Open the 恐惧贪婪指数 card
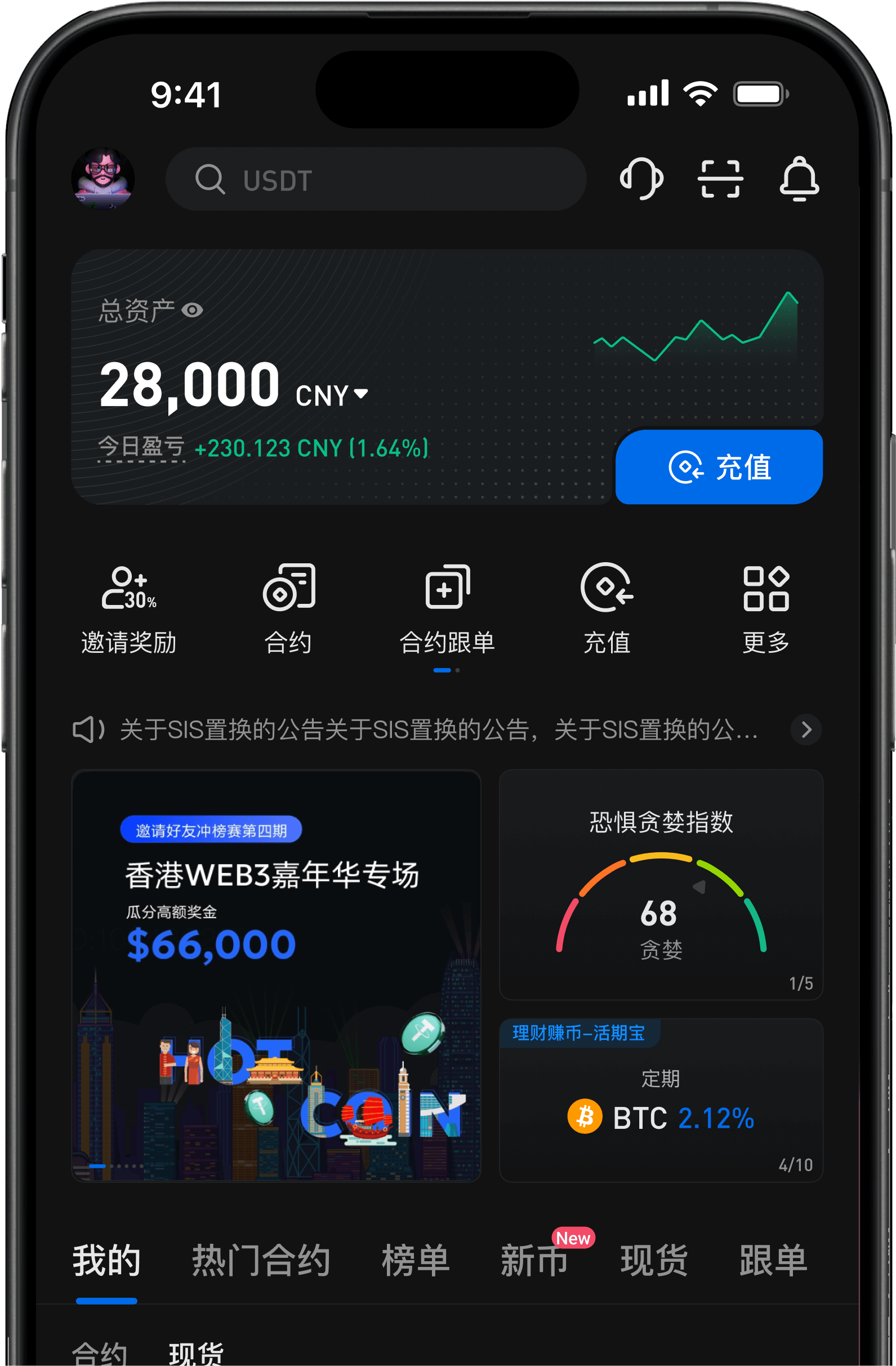896x1366 pixels. (661, 884)
